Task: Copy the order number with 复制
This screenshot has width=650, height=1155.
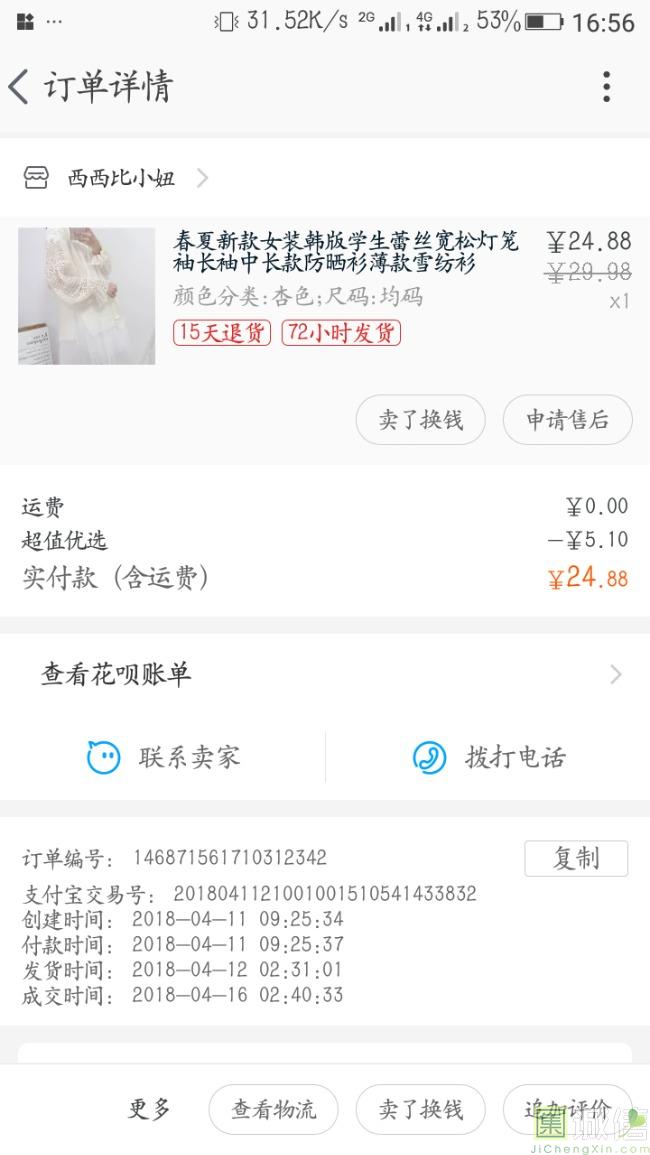Action: point(576,858)
